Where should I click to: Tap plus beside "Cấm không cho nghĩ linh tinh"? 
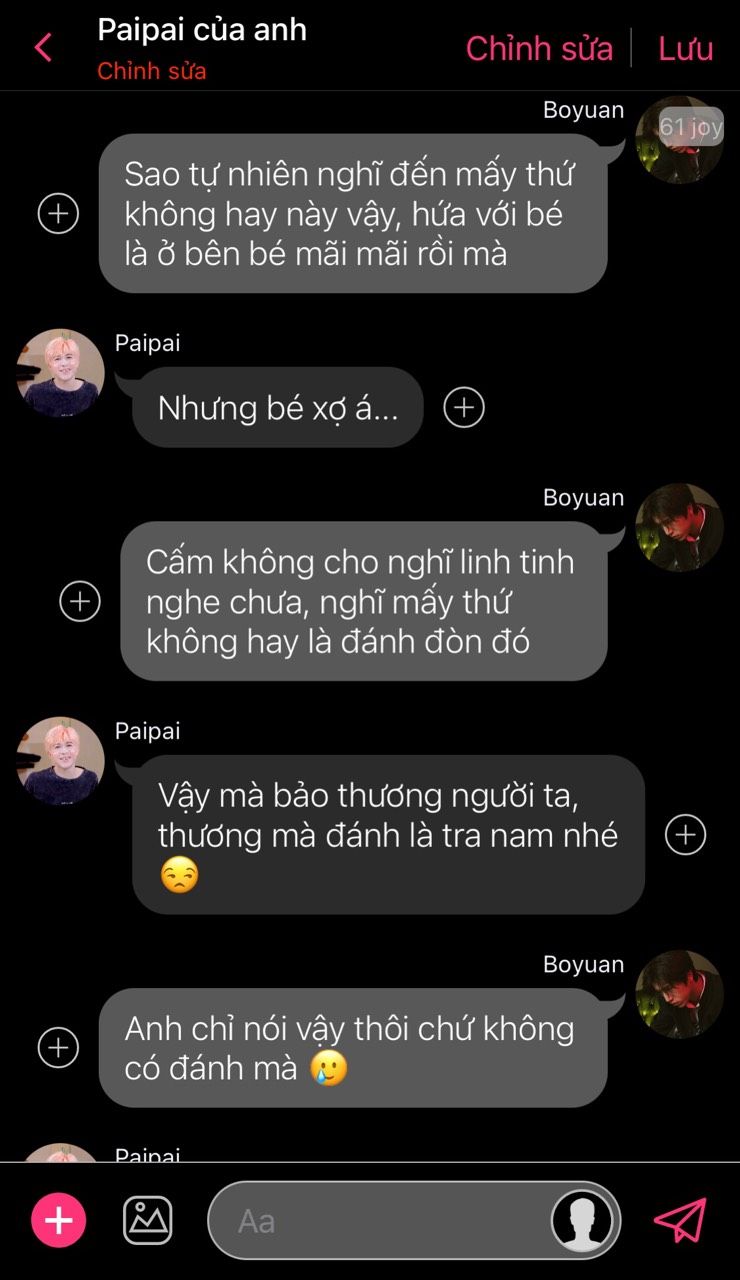[x=80, y=601]
